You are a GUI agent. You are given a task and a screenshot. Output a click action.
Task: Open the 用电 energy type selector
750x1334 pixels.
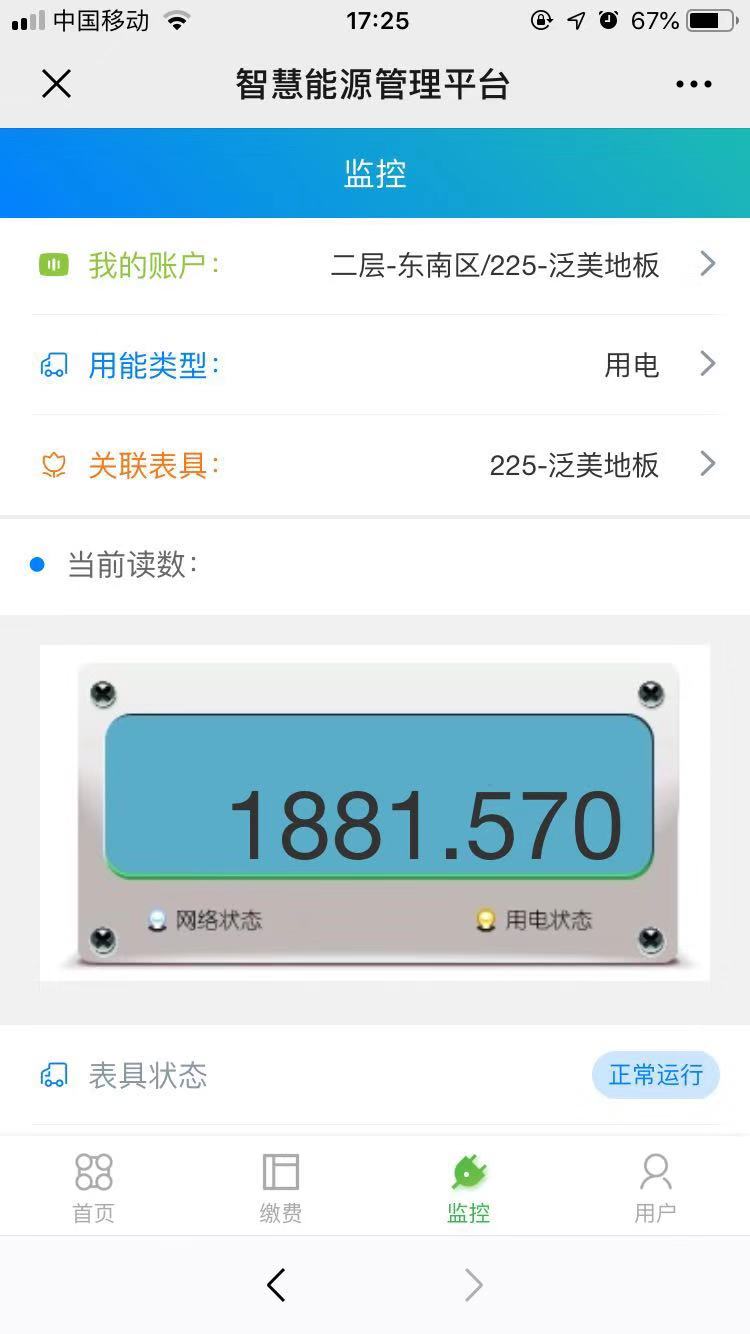click(631, 364)
